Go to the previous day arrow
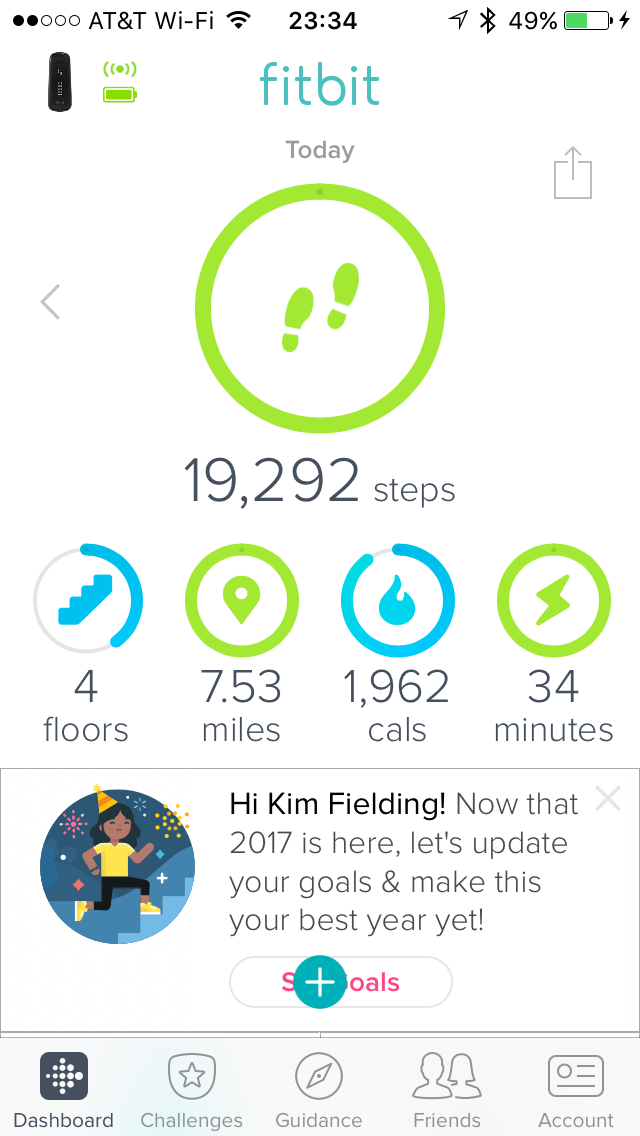This screenshot has width=640, height=1136. click(x=50, y=302)
